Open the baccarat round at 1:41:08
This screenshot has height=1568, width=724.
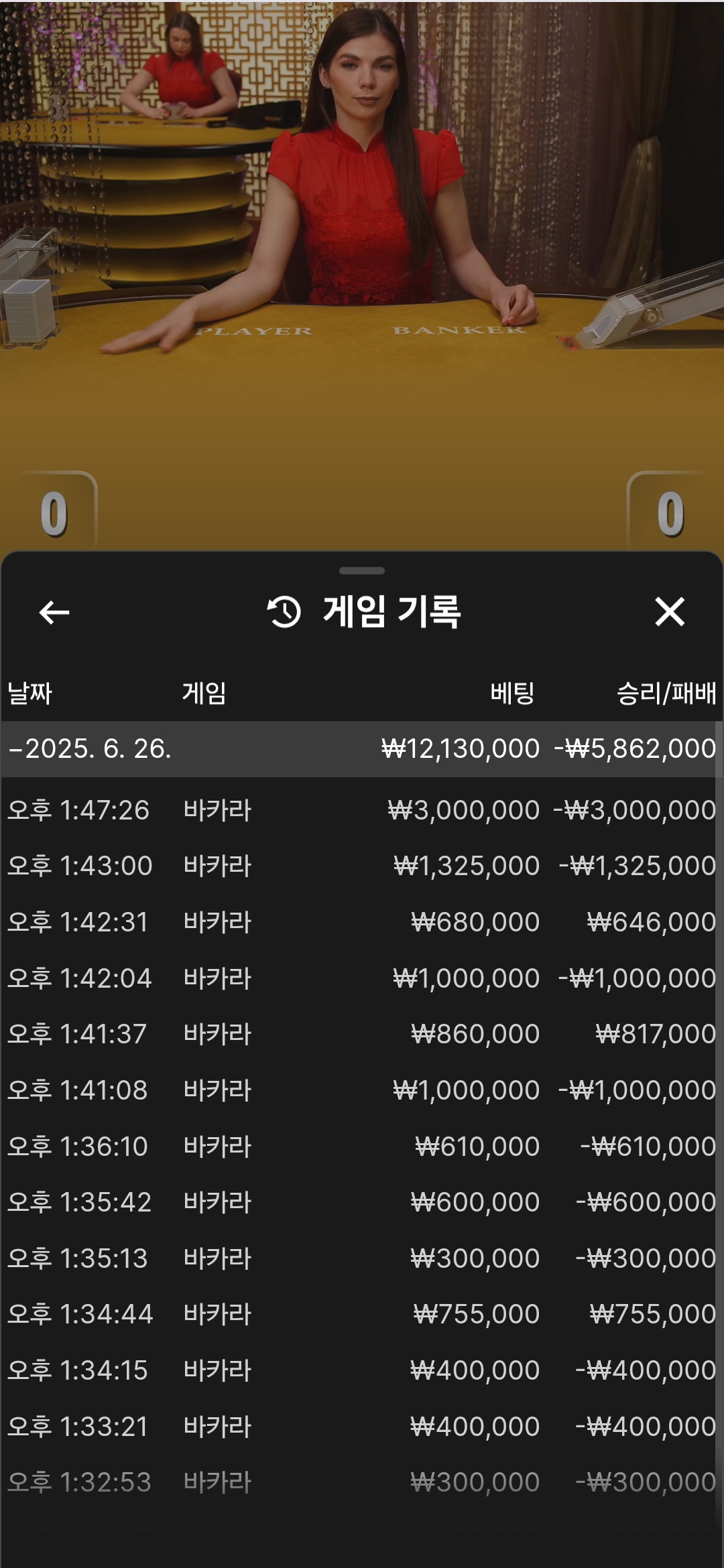[x=362, y=1090]
